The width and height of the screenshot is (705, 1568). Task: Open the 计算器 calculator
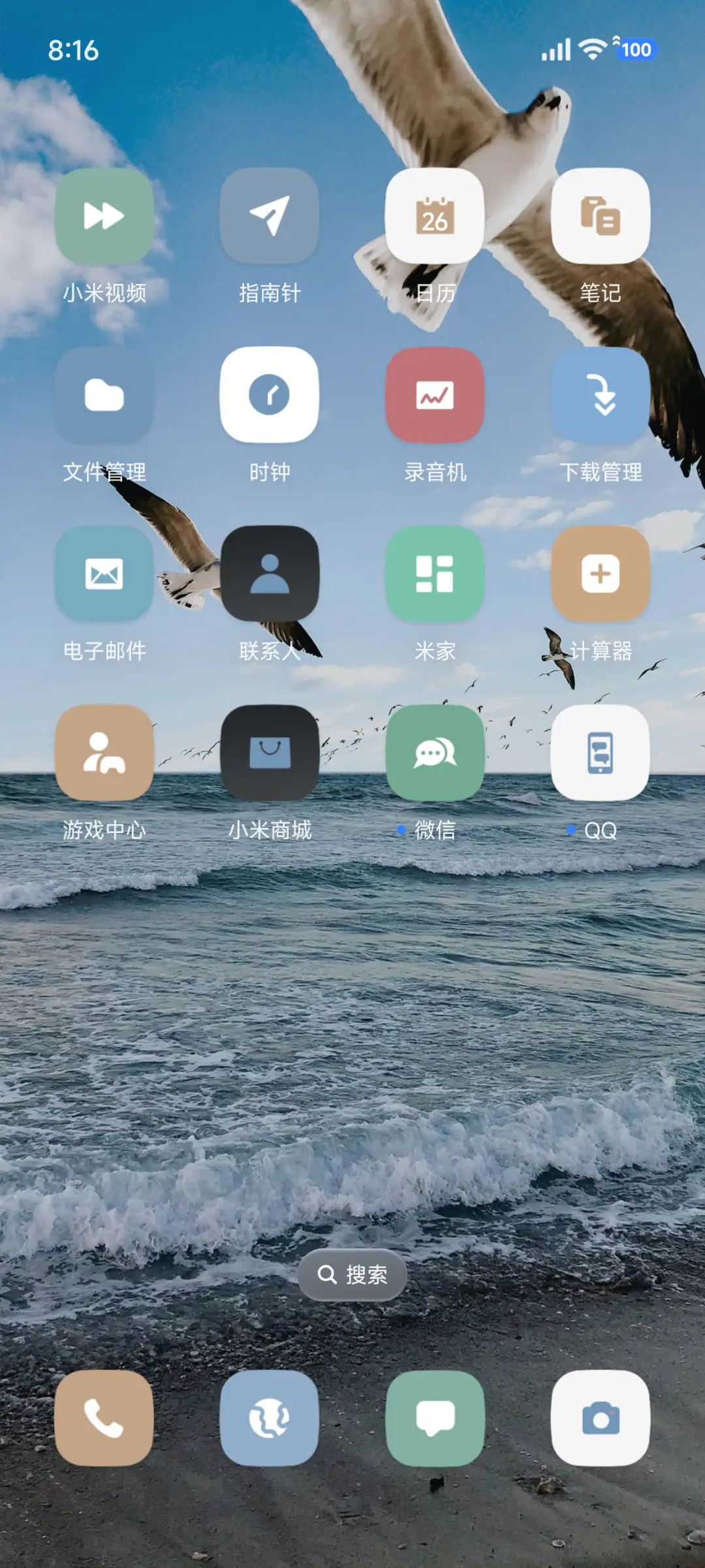click(x=601, y=574)
